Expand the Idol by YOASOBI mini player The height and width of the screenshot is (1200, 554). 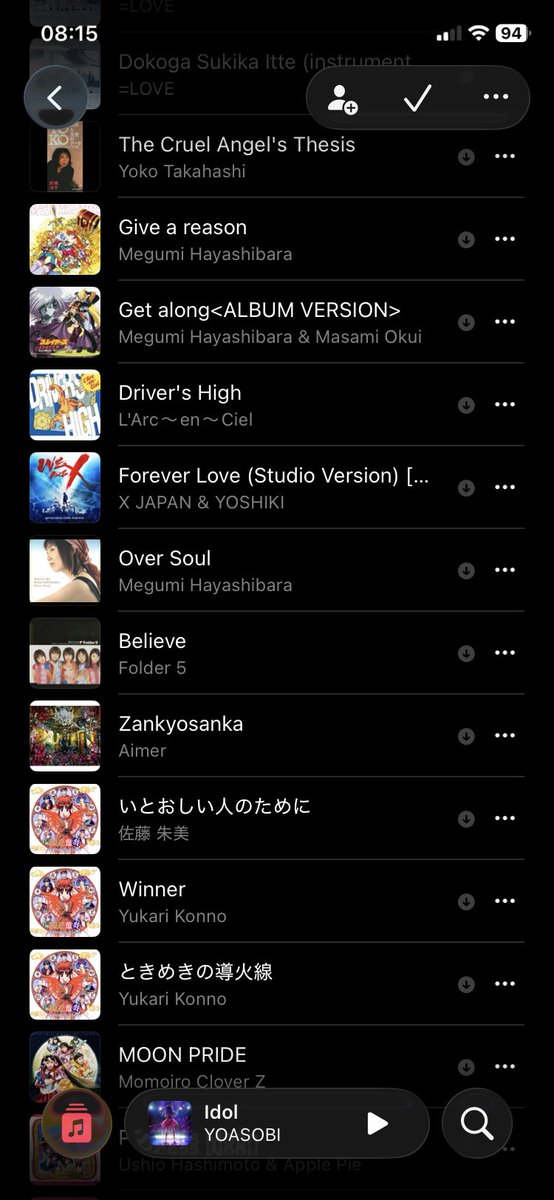click(277, 1123)
